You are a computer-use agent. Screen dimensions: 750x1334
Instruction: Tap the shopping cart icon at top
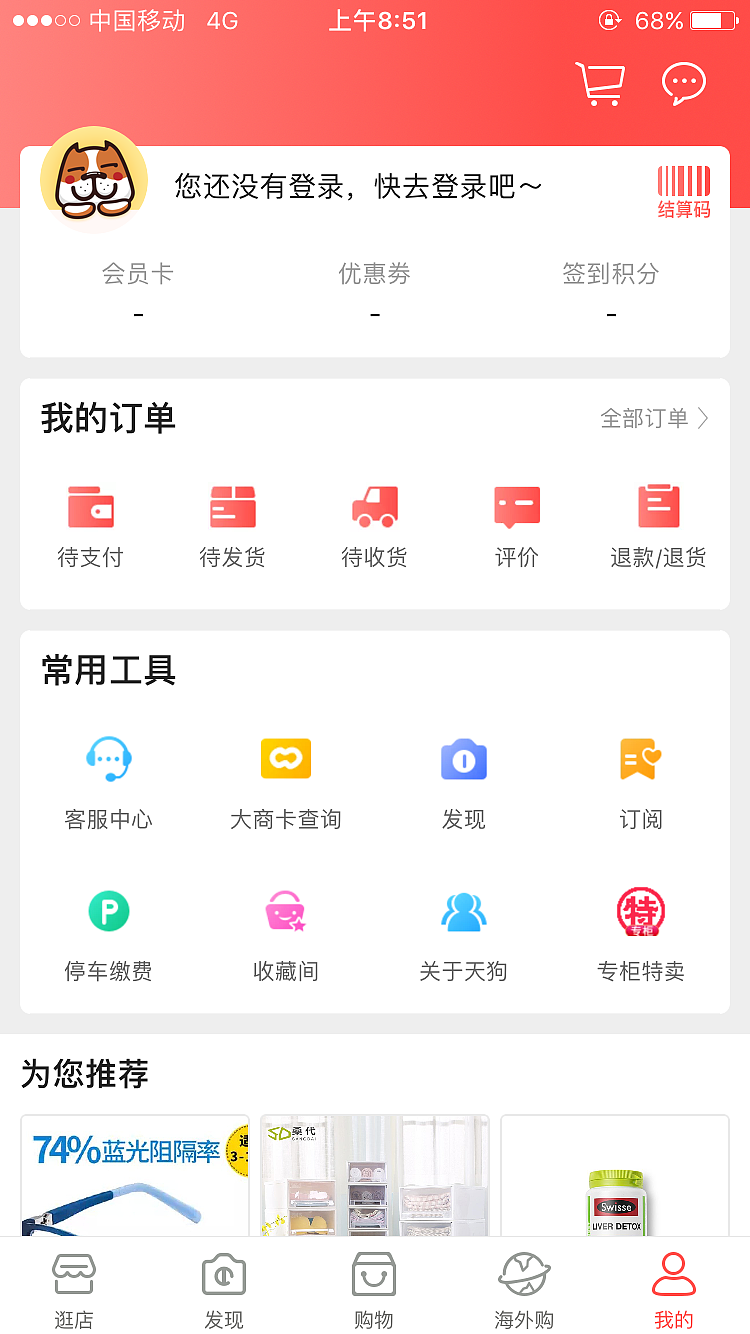600,84
